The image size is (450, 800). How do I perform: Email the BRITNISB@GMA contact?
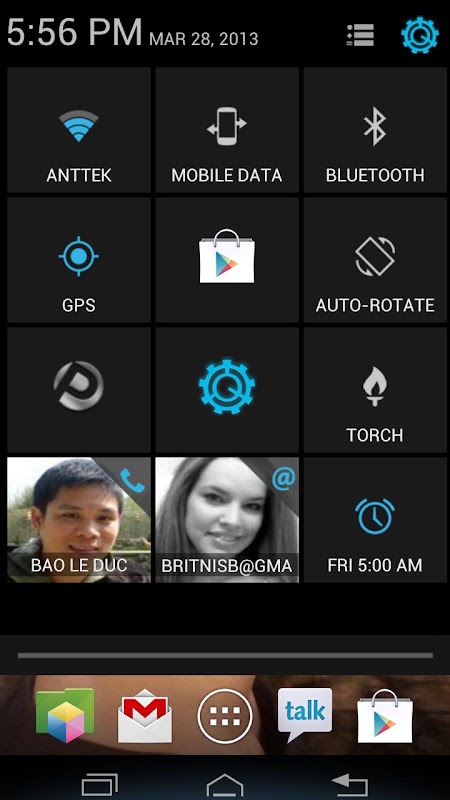(x=227, y=520)
